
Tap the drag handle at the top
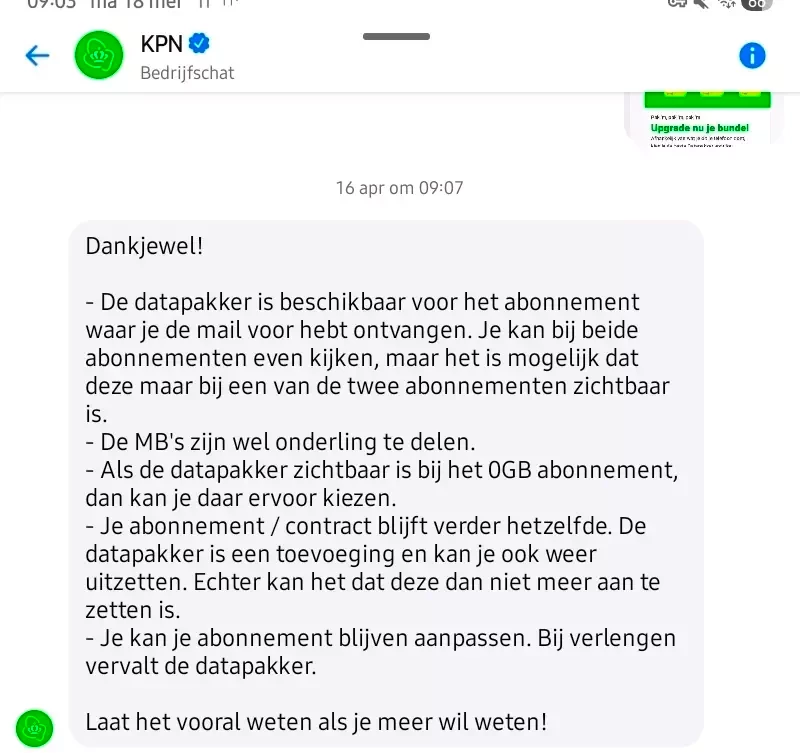pyautogui.click(x=396, y=36)
